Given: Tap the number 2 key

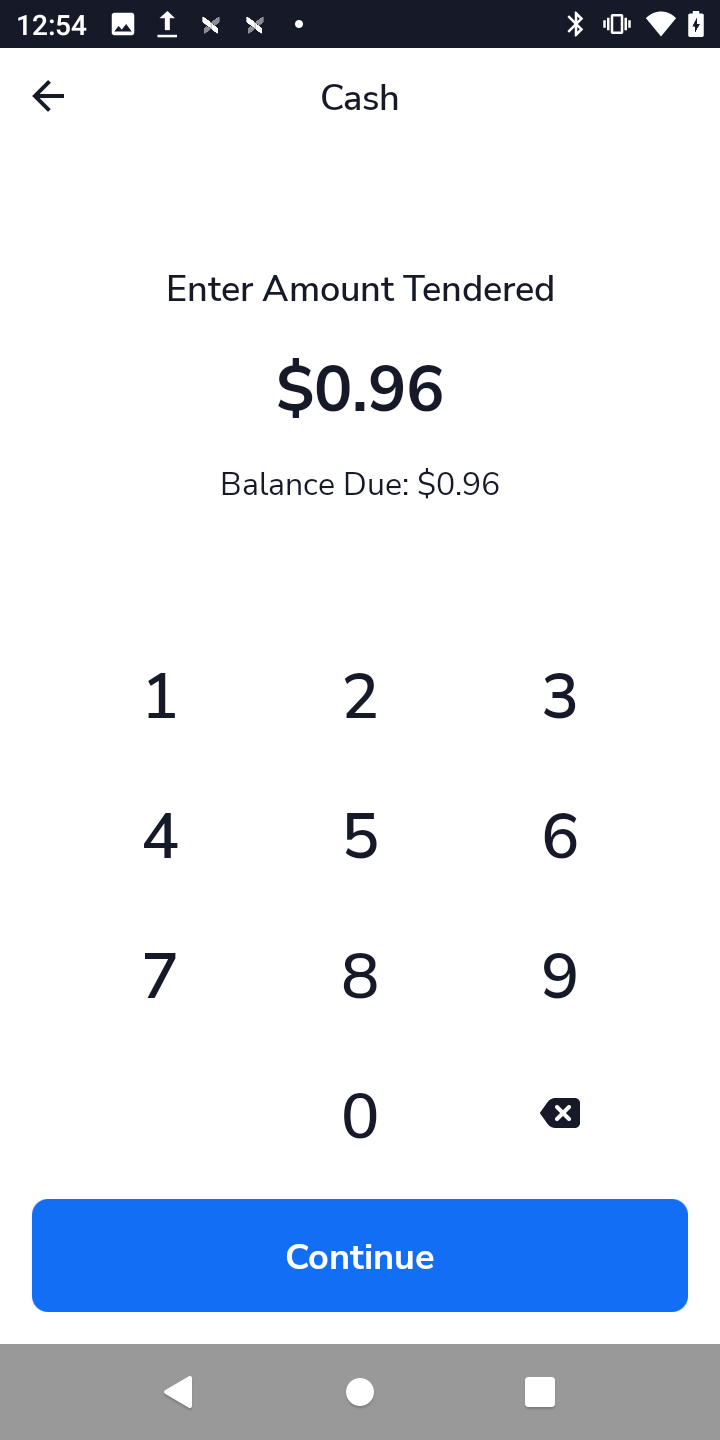Looking at the screenshot, I should [x=360, y=697].
